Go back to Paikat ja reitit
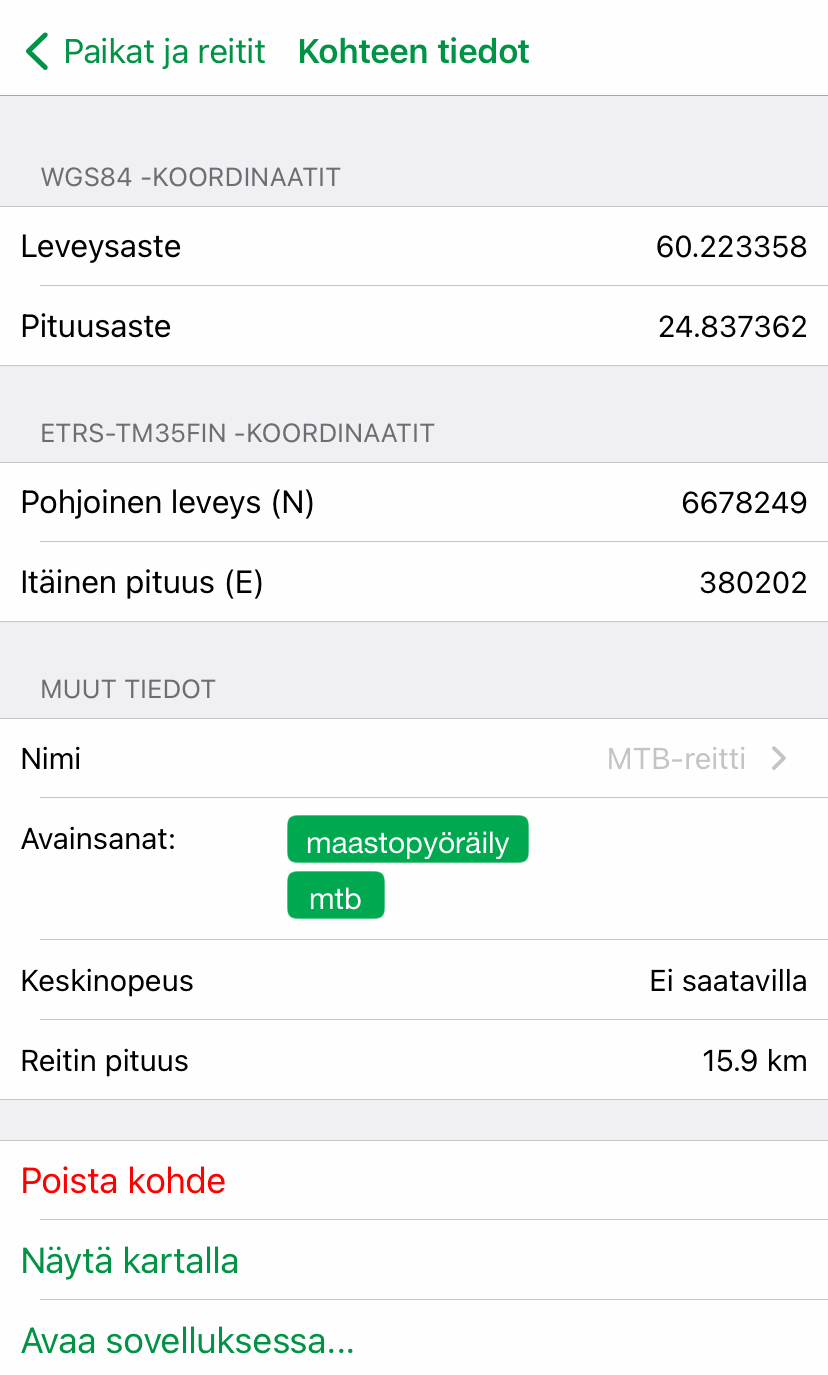 (146, 51)
